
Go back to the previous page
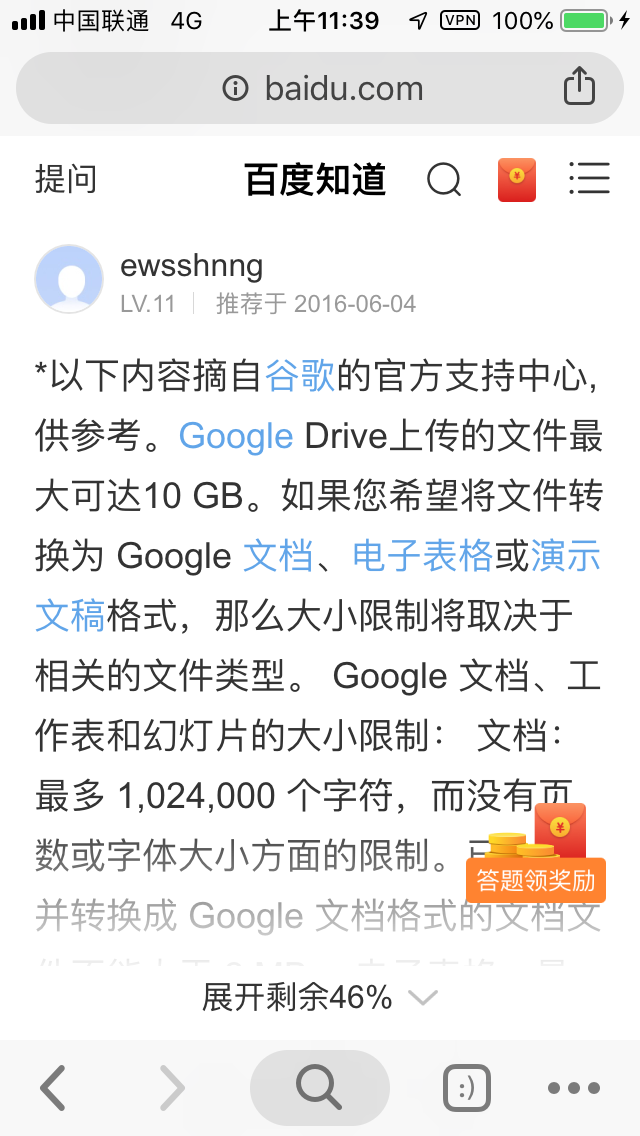coord(53,1088)
